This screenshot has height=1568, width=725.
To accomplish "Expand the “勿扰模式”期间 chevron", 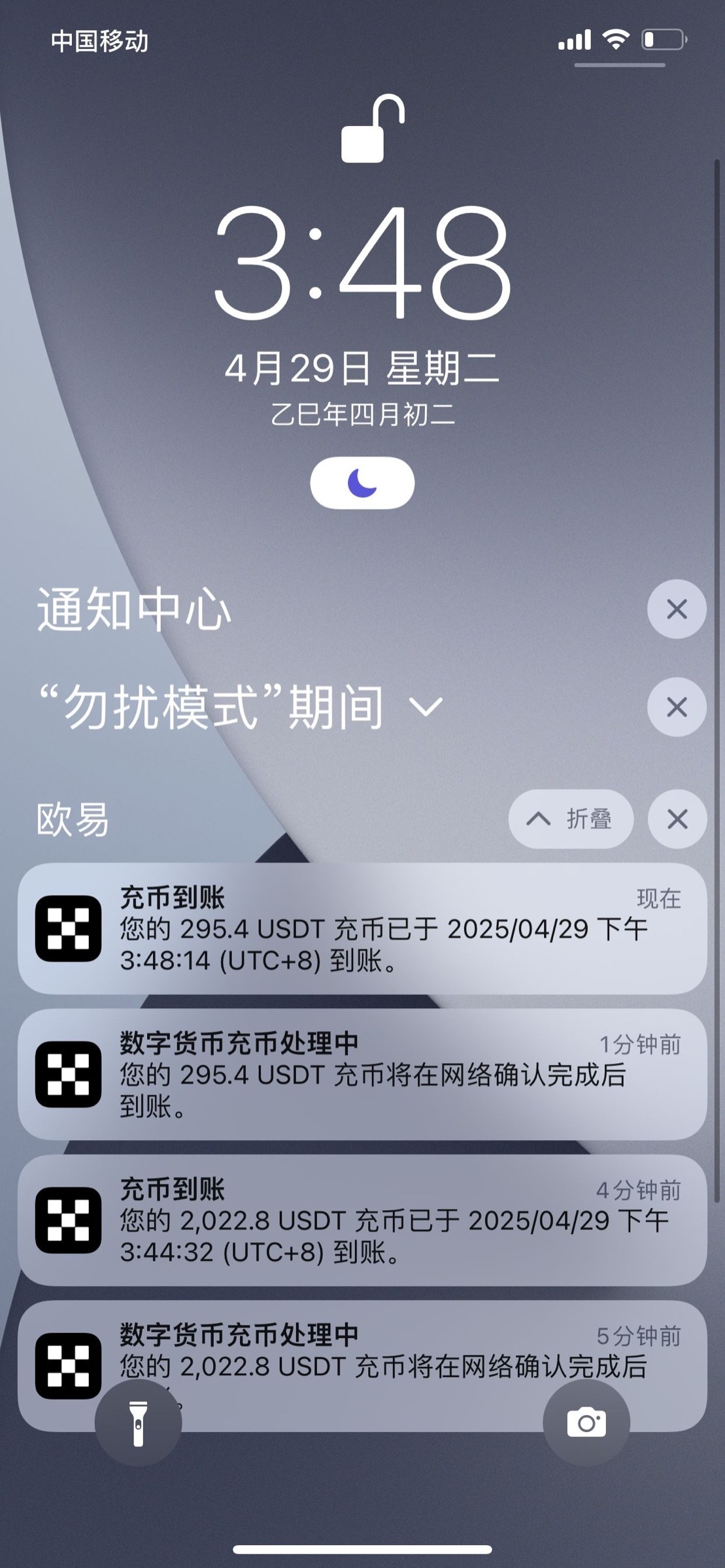I will (x=426, y=707).
